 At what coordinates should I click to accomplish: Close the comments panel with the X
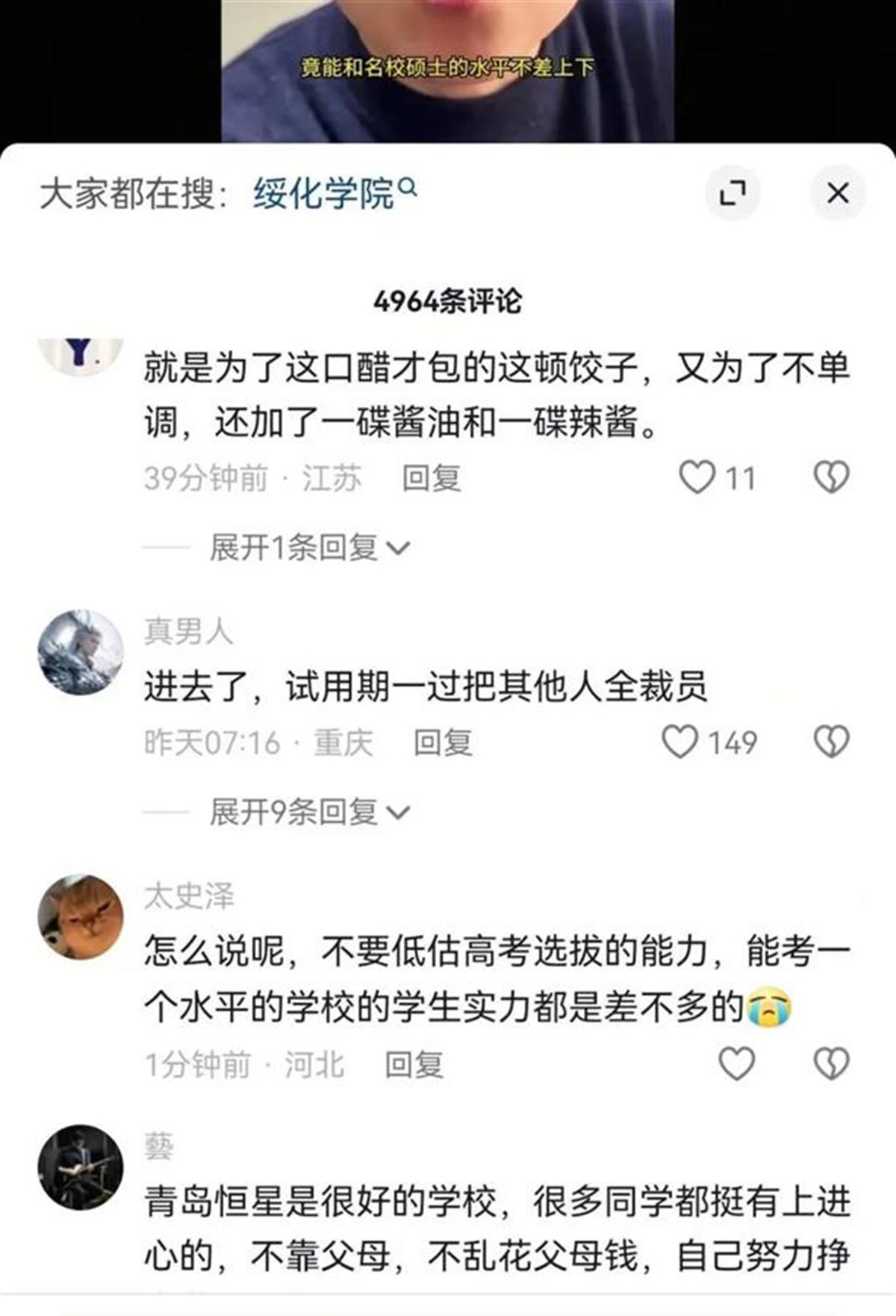click(838, 190)
